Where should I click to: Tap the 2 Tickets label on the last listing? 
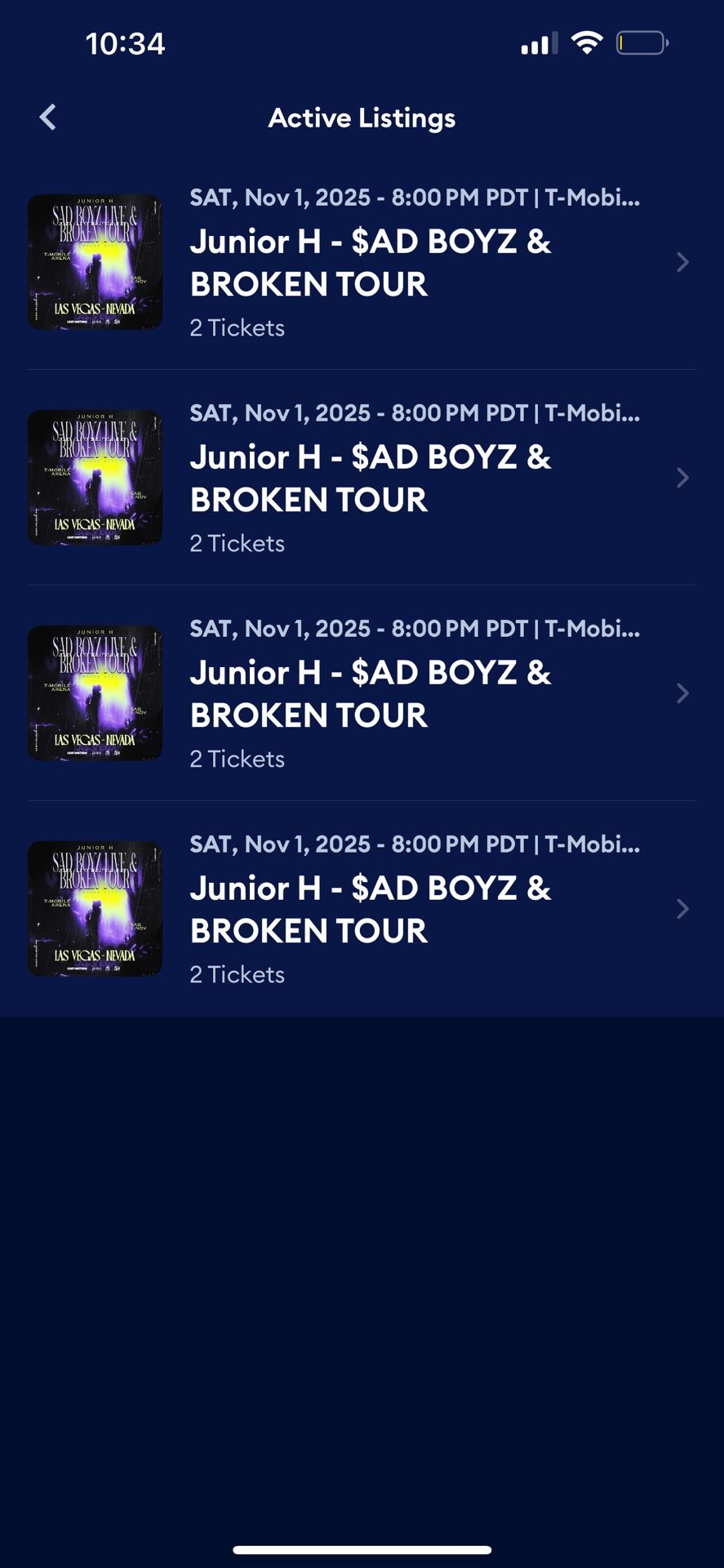(x=237, y=973)
